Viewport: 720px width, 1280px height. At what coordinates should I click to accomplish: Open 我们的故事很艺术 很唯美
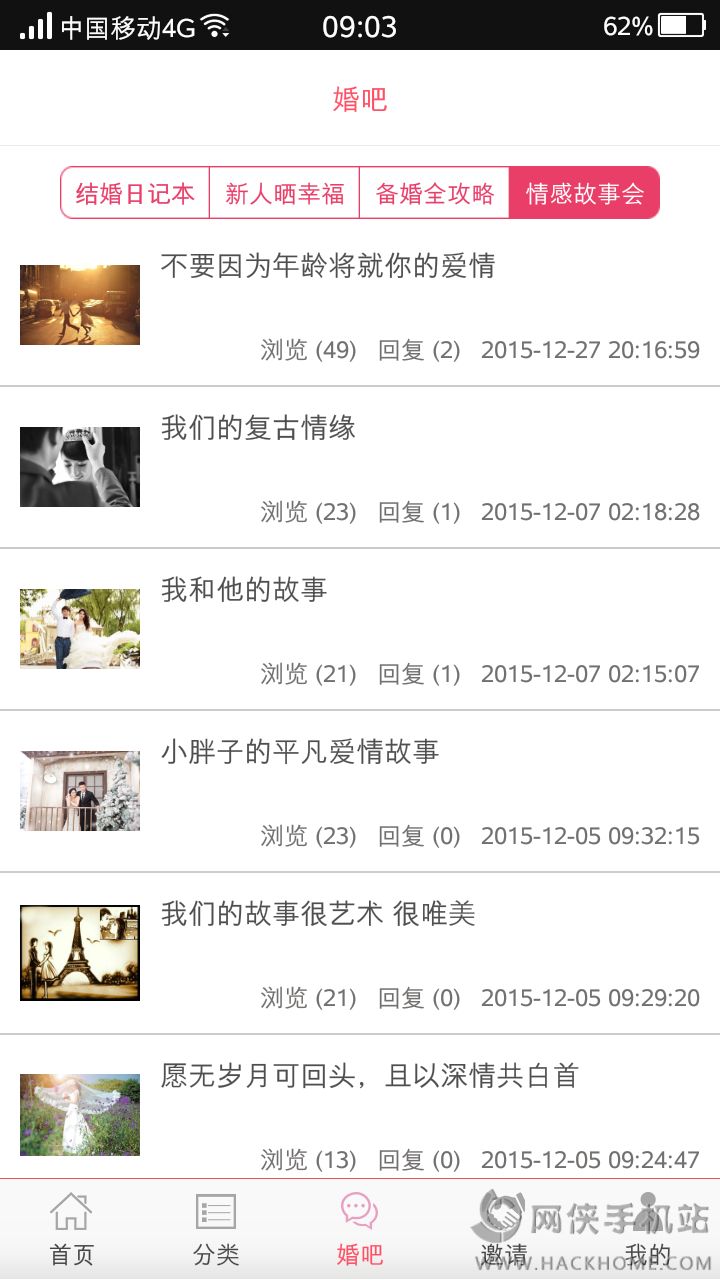[x=318, y=914]
